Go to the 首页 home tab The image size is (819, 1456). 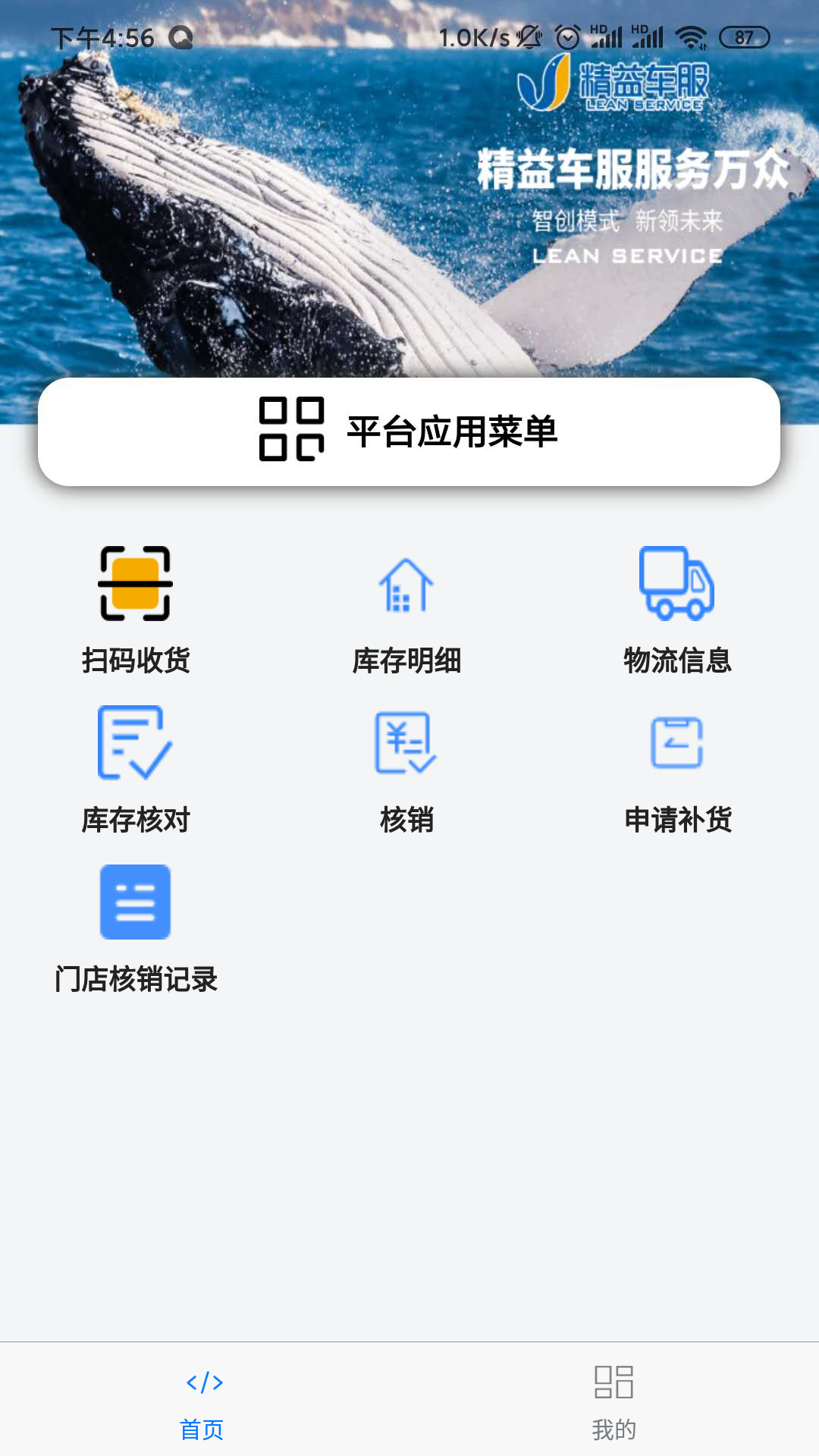203,1400
